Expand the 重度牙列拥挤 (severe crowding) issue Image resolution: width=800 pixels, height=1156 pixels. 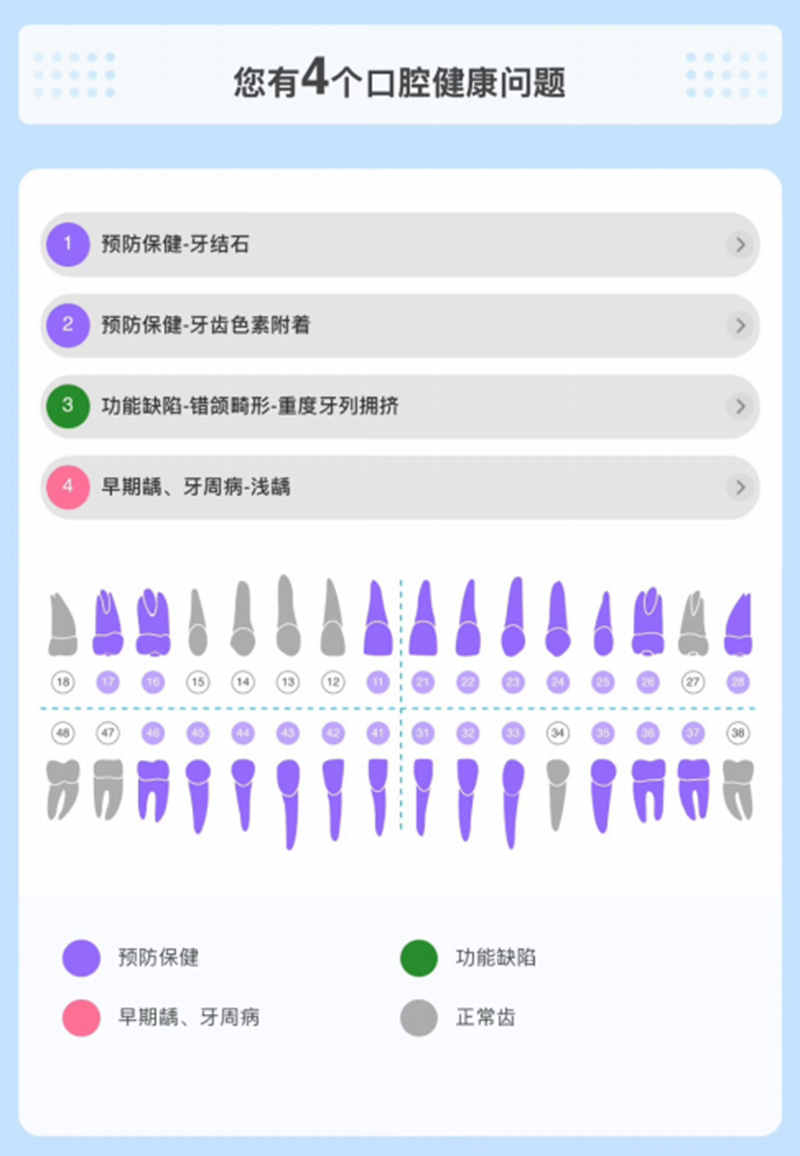tap(400, 406)
